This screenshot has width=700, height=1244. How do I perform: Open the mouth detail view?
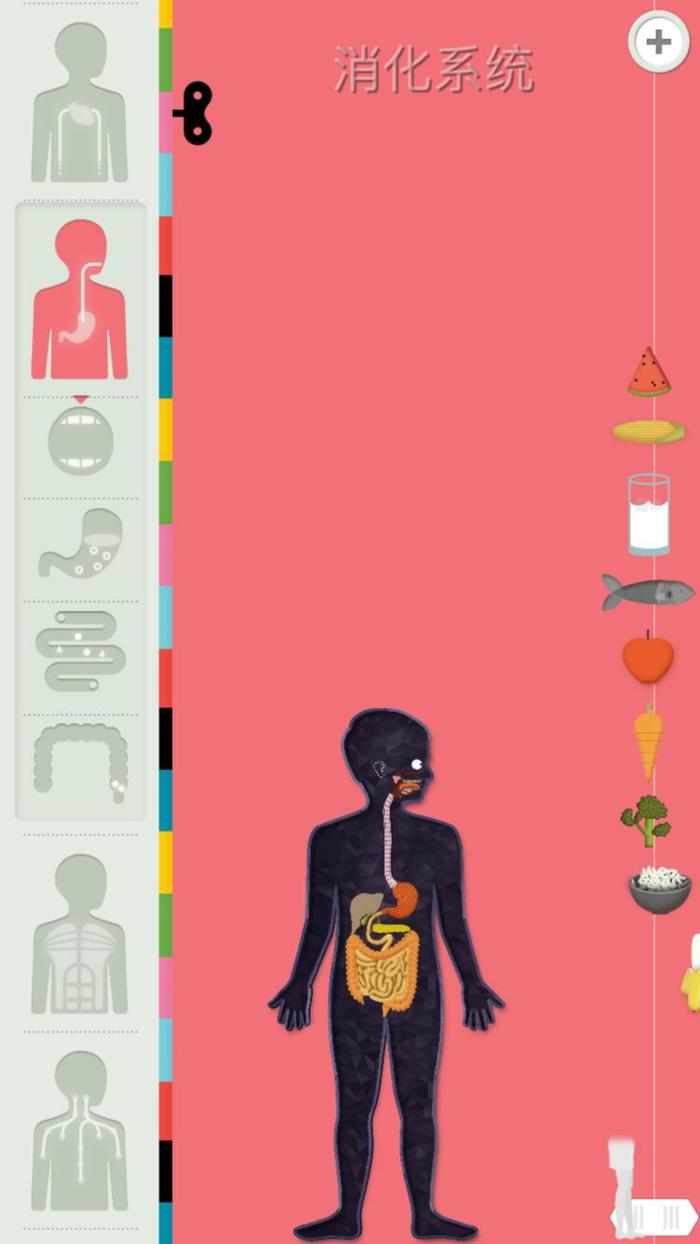(x=81, y=439)
